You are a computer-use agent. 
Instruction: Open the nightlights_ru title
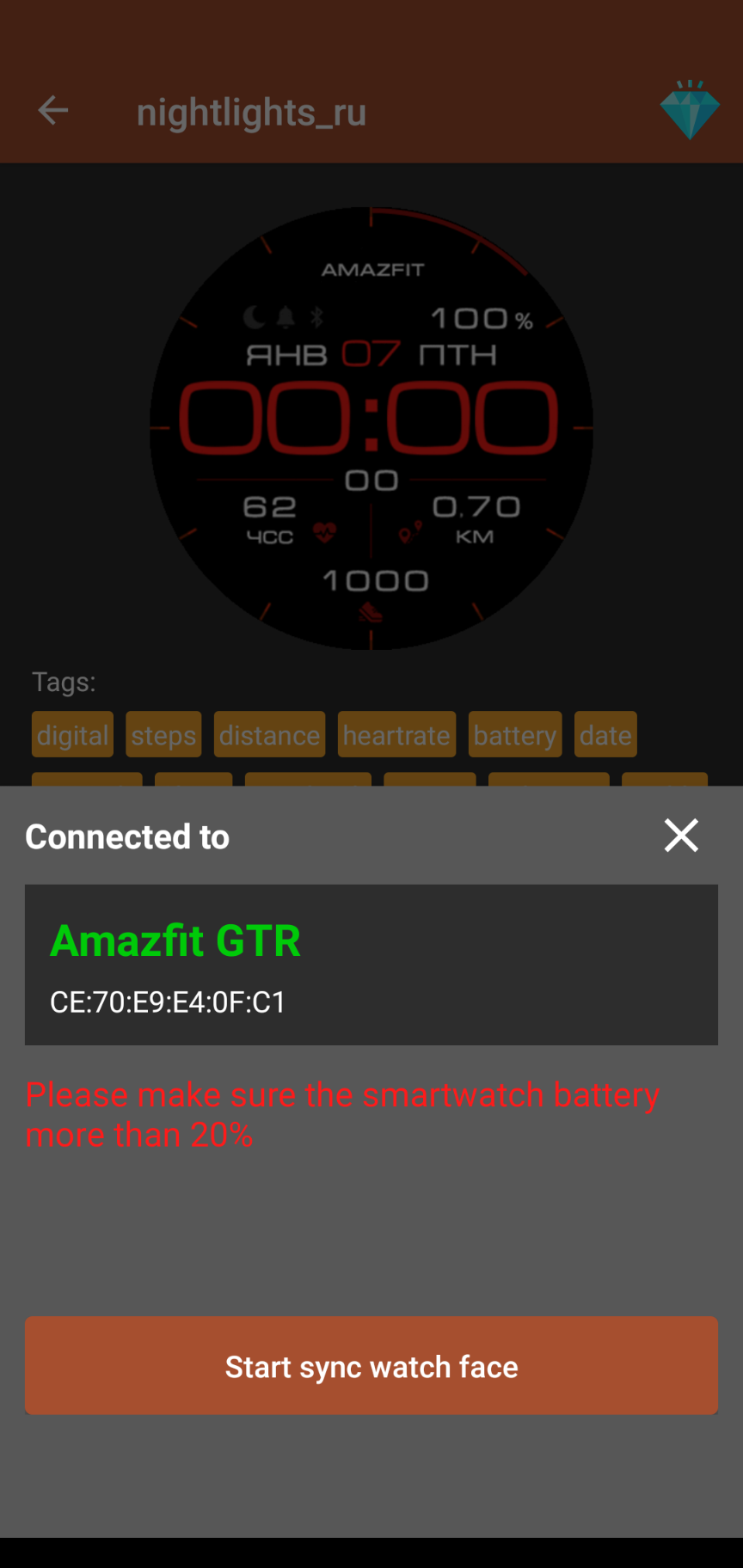pyautogui.click(x=250, y=112)
